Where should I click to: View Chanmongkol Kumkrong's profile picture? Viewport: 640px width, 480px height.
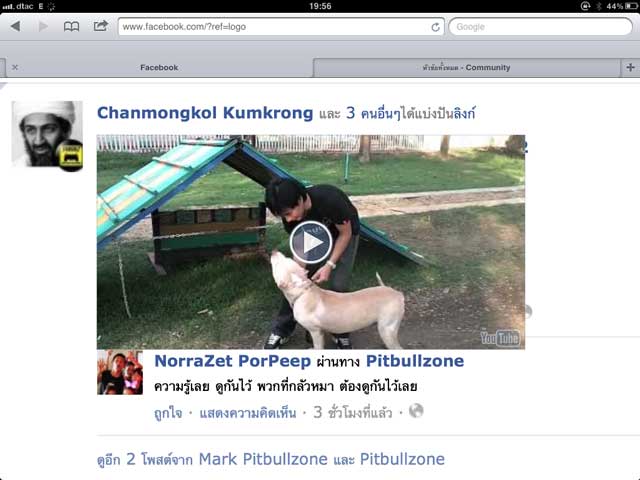click(47, 135)
